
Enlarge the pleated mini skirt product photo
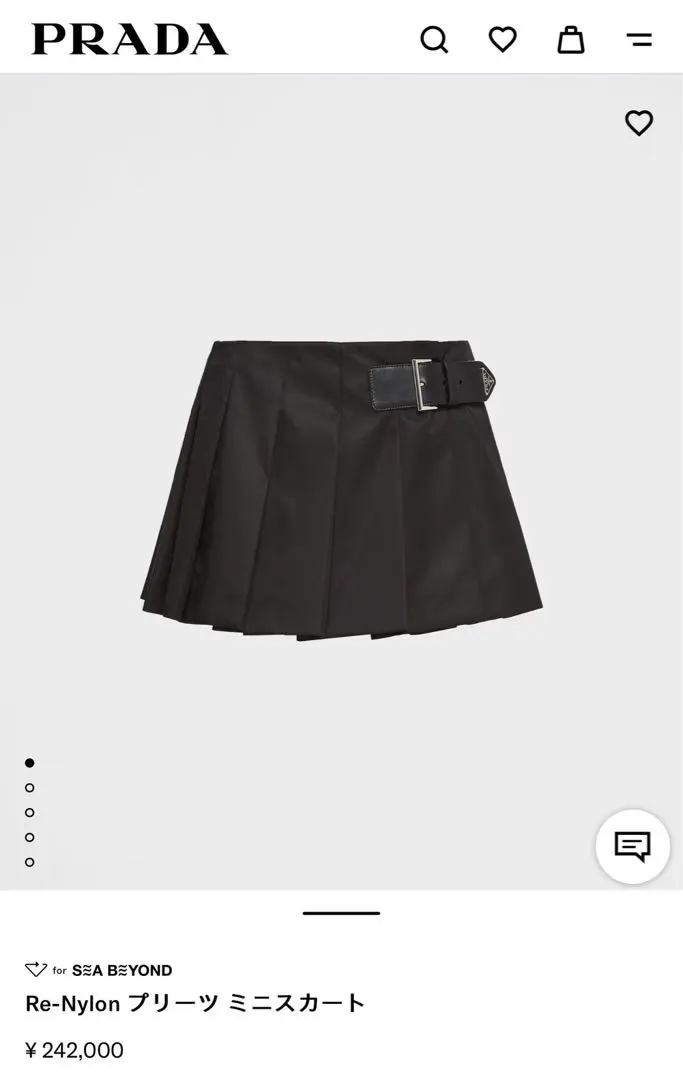click(x=342, y=490)
